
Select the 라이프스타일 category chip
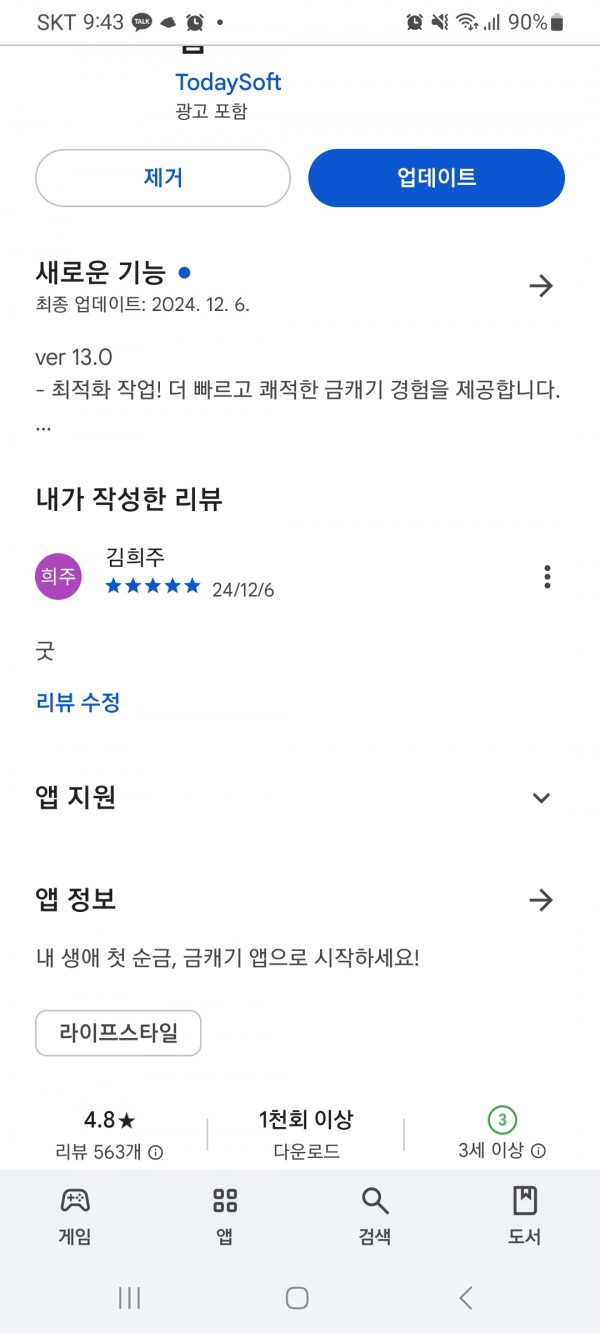(x=118, y=1033)
